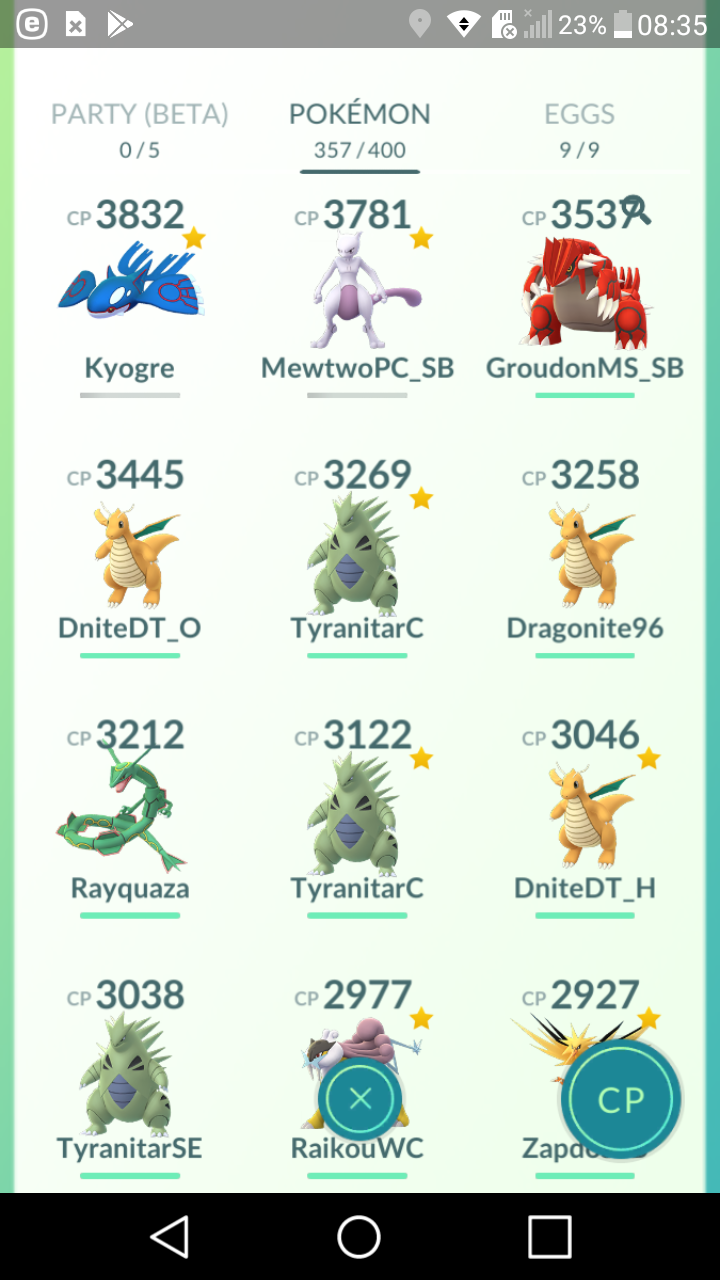720x1280 pixels.
Task: Open the search magnifier icon
Action: [636, 210]
